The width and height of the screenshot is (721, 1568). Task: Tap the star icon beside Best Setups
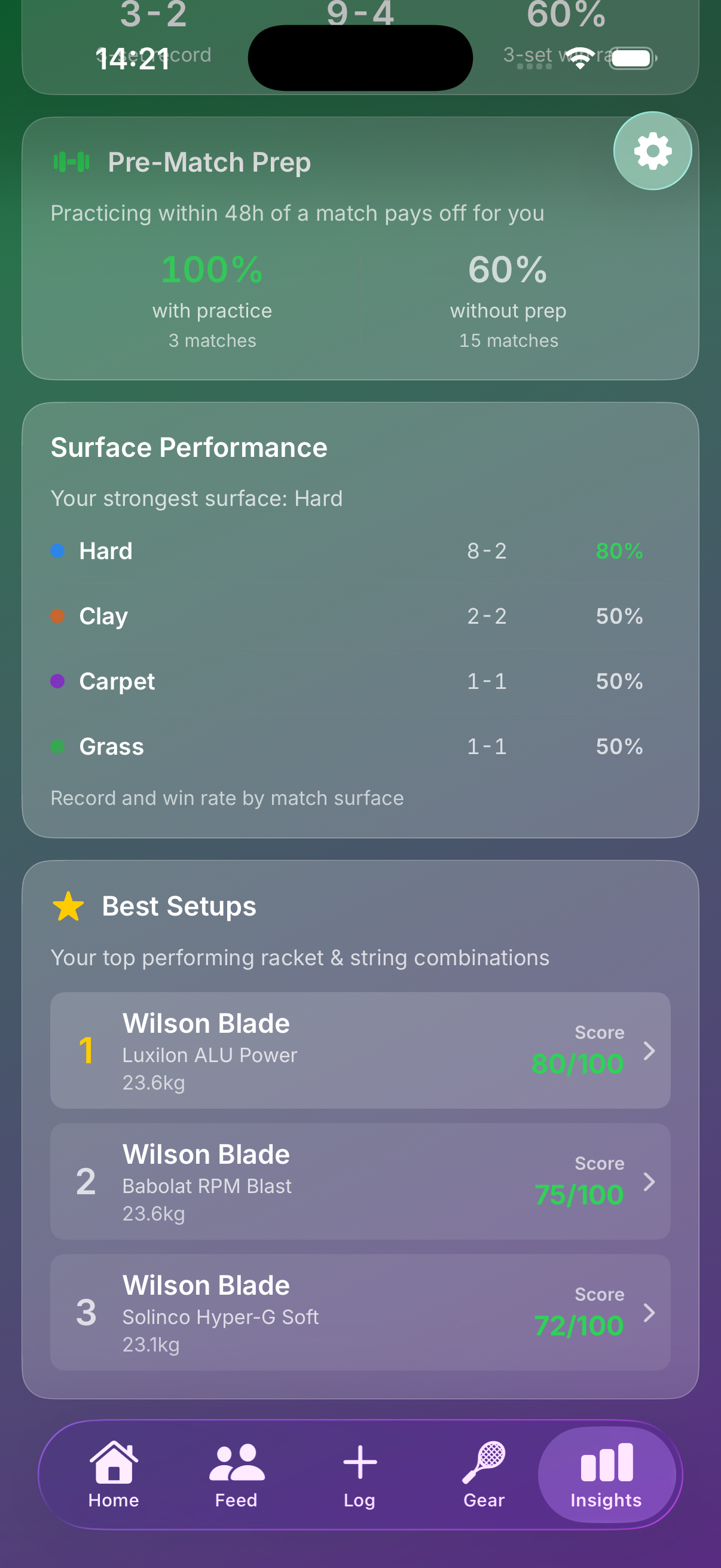69,907
